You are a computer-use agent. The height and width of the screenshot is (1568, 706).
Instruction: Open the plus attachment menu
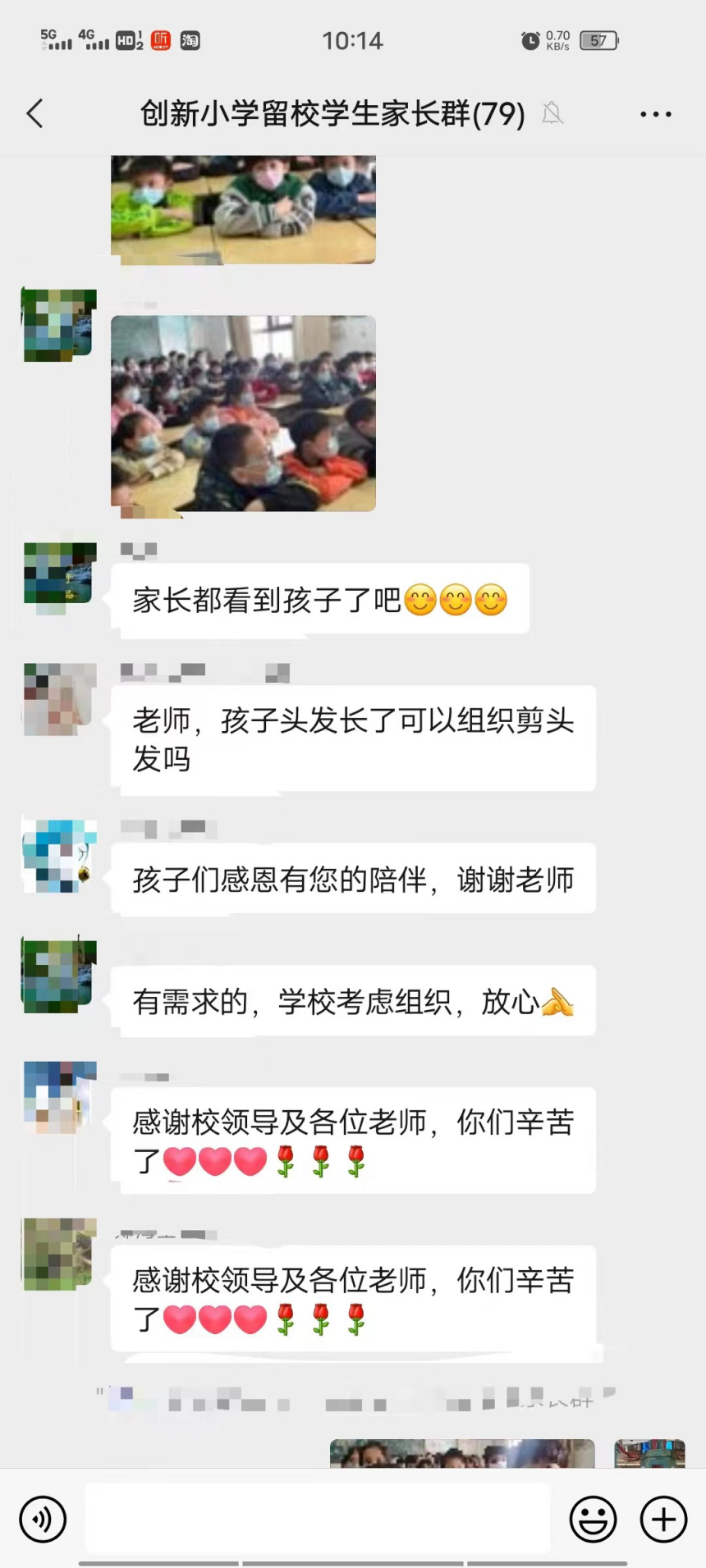(x=663, y=1519)
